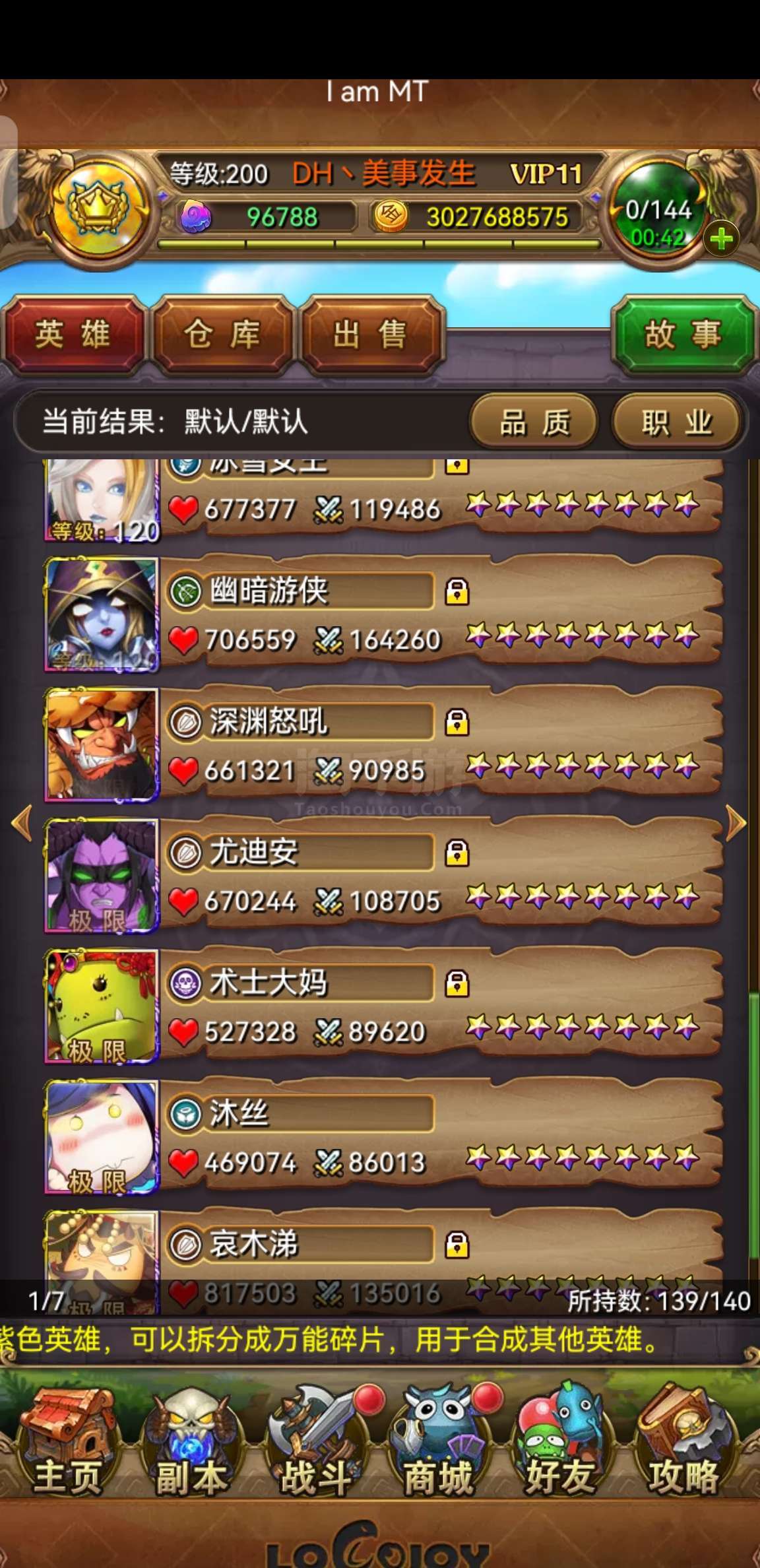Open hero 深渊怒吼 details
This screenshot has width=760, height=1568.
point(383,745)
